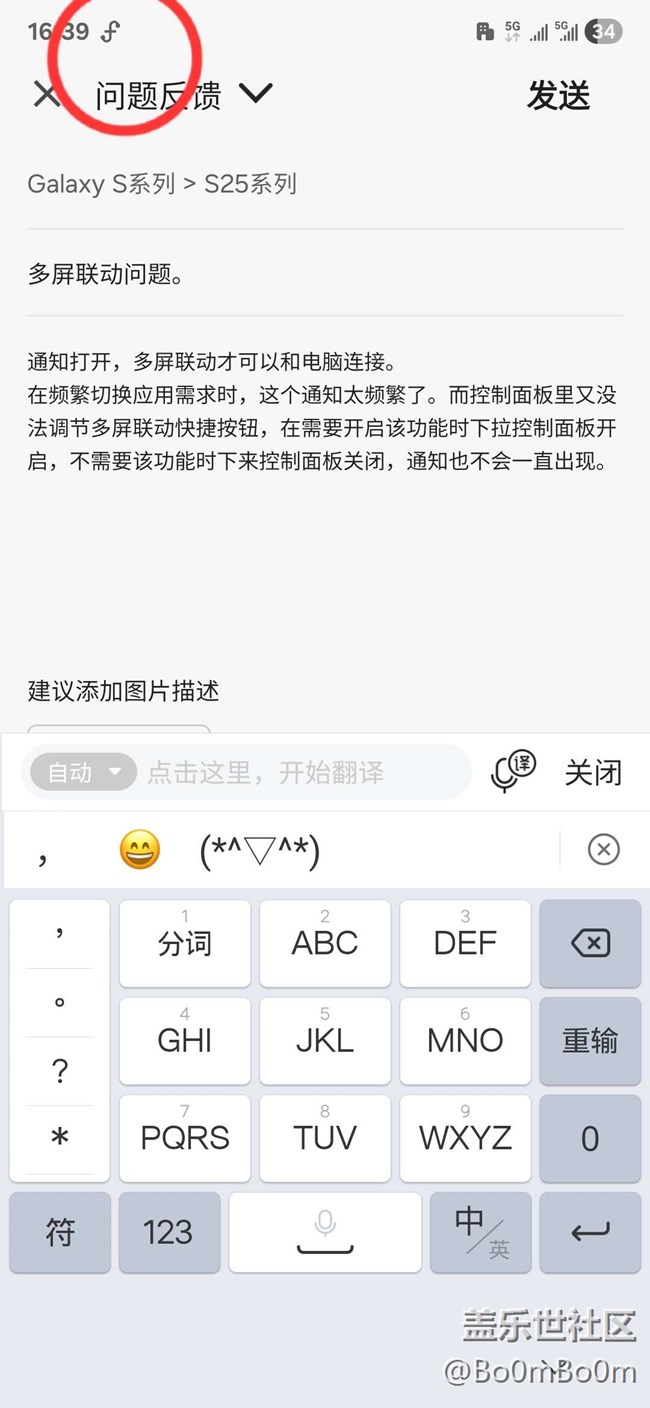The width and height of the screenshot is (650, 1408).
Task: Insert the smiling emoji suggestion
Action: click(139, 851)
